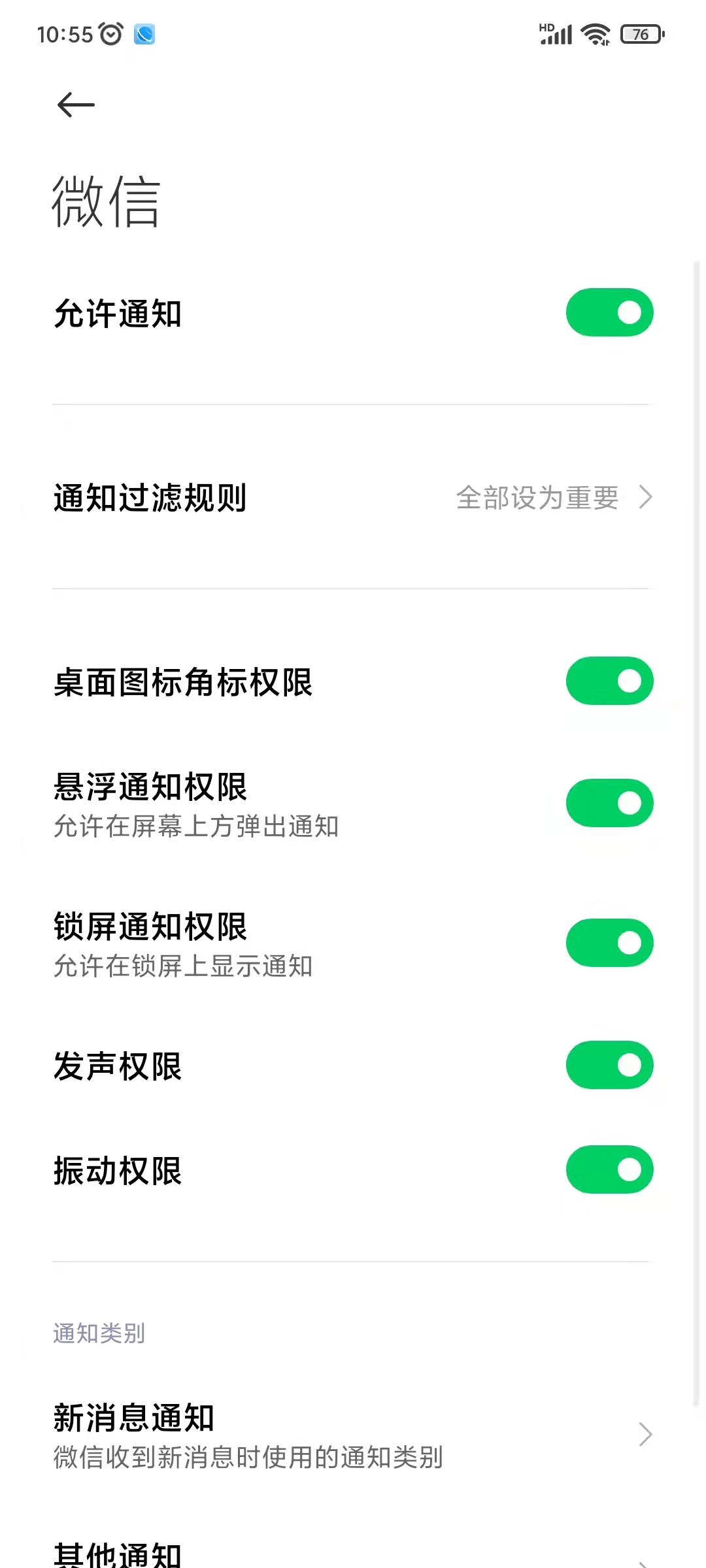The image size is (706, 1568).
Task: Disable the 振动权限 toggle
Action: pos(609,1169)
